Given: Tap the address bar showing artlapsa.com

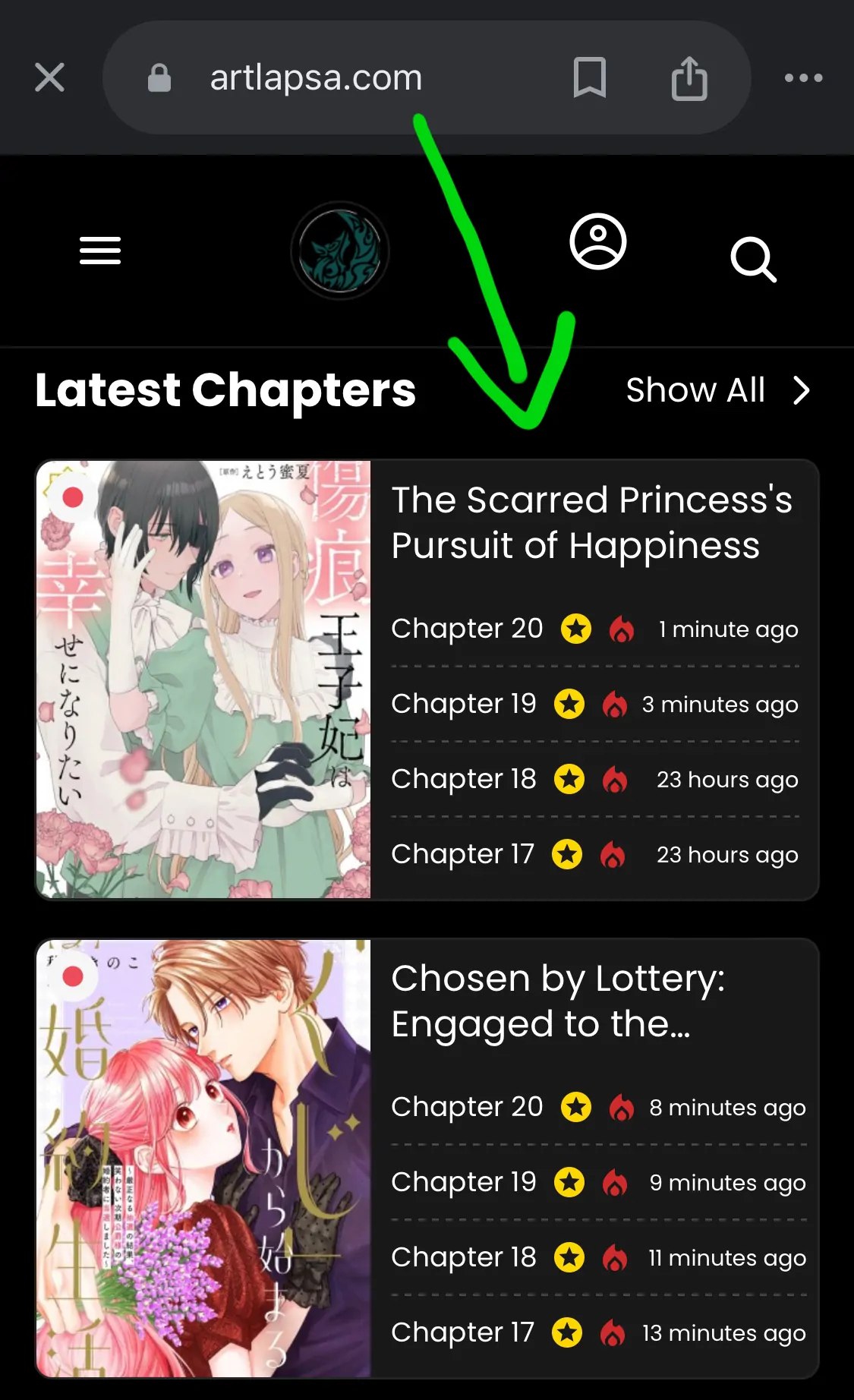Looking at the screenshot, I should coord(314,77).
